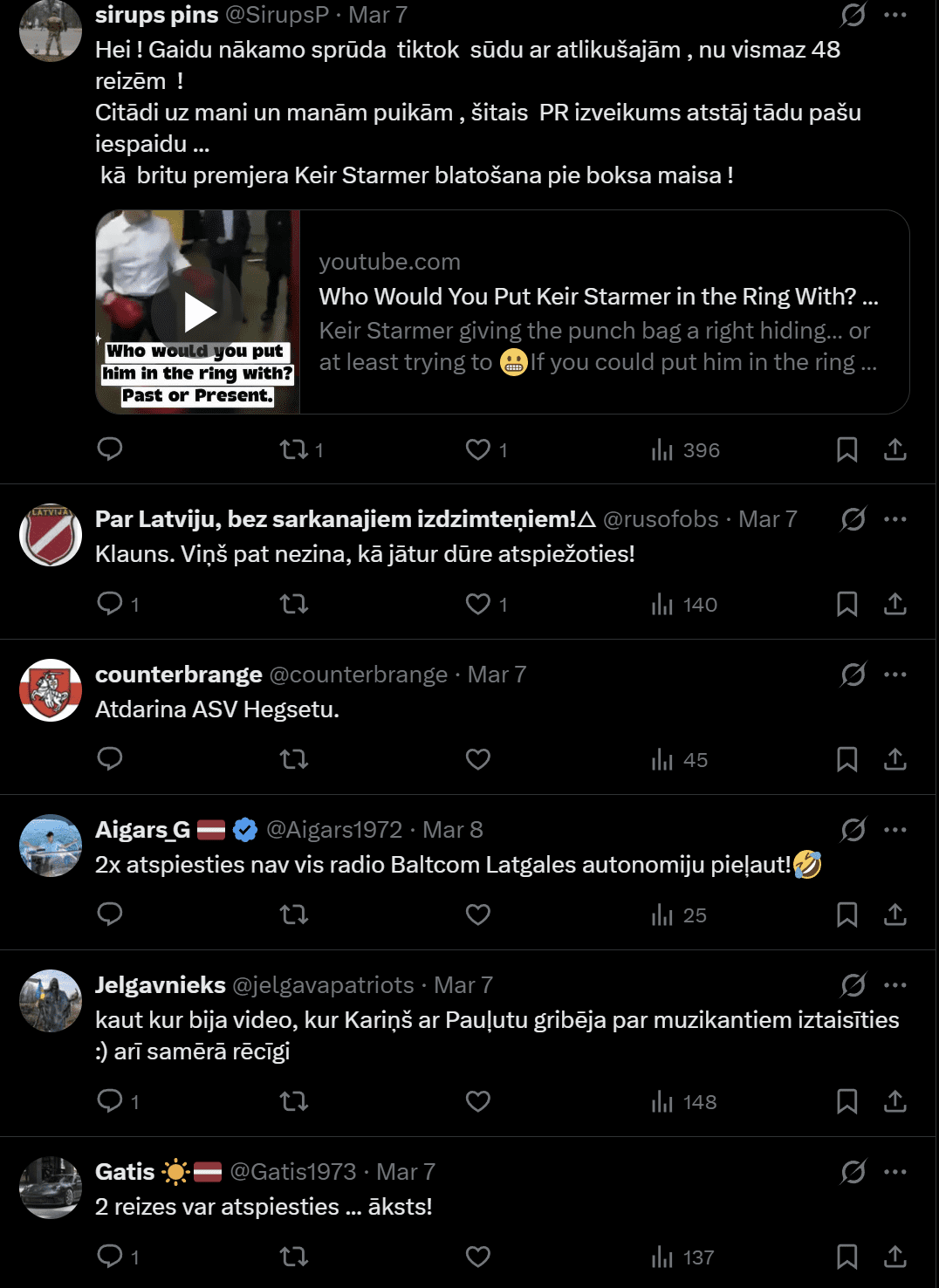
Task: Like the Gatis post
Action: tap(478, 1257)
